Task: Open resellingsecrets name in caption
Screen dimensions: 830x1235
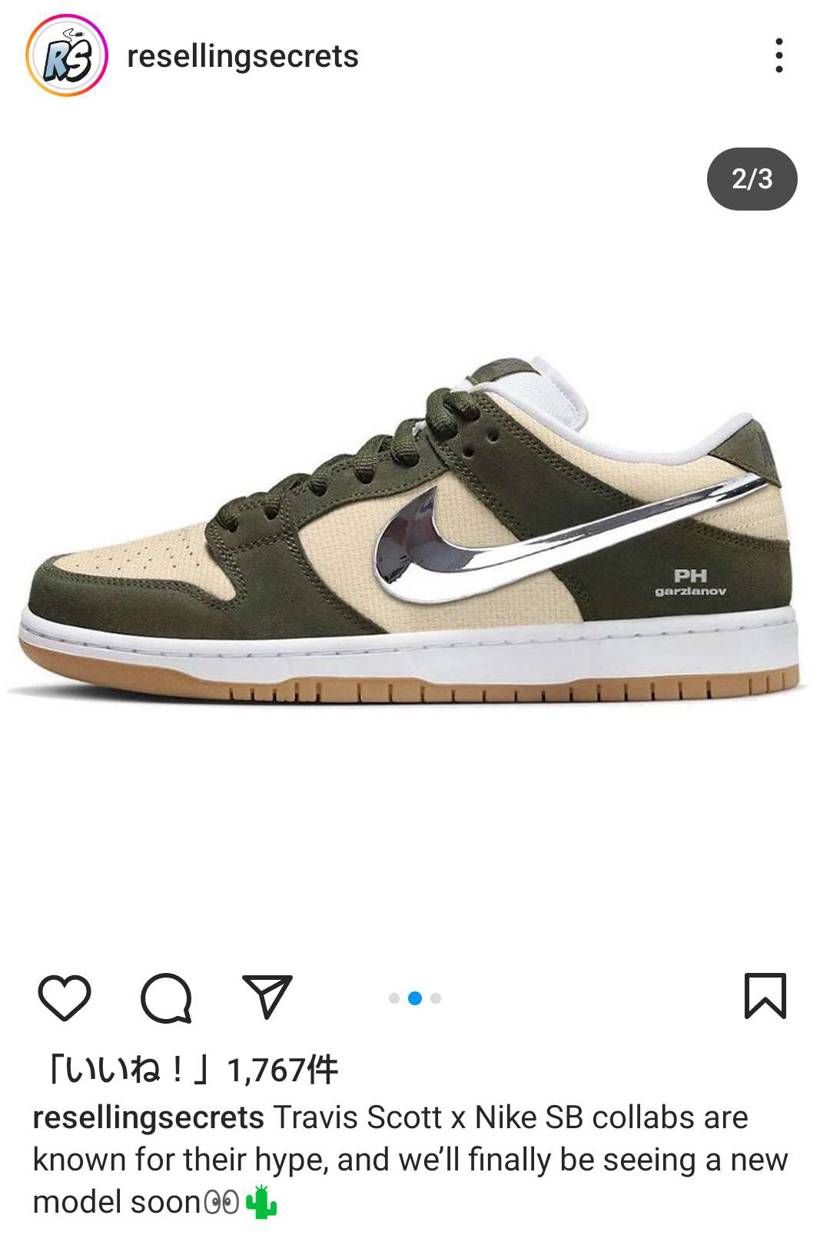Action: click(x=148, y=1117)
